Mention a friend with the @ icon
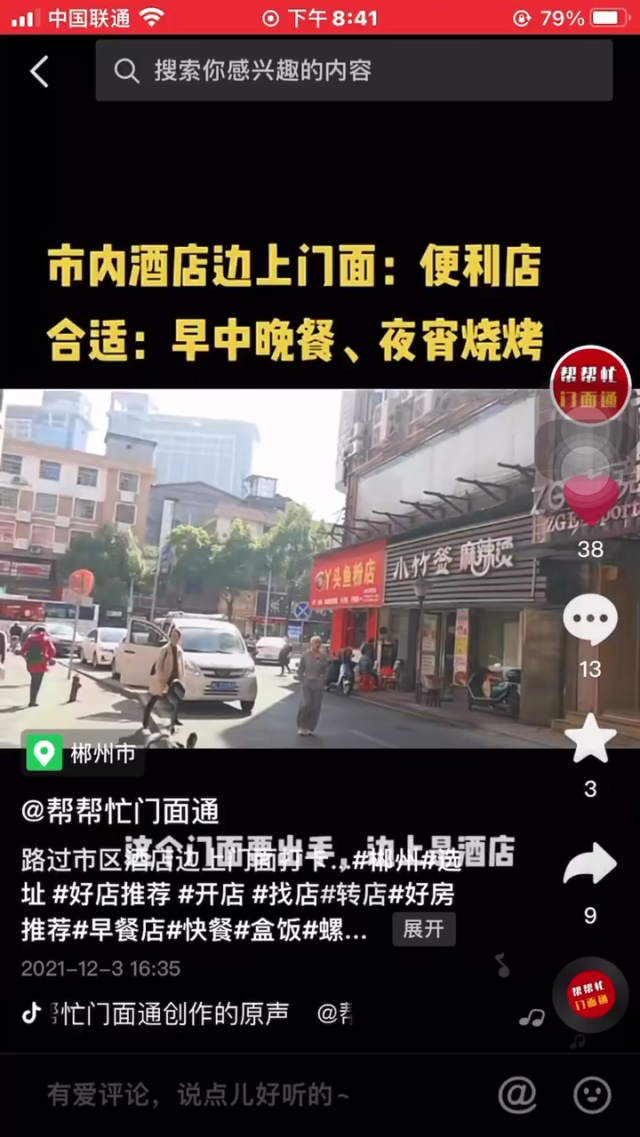Viewport: 640px width, 1137px height. coord(517,1095)
